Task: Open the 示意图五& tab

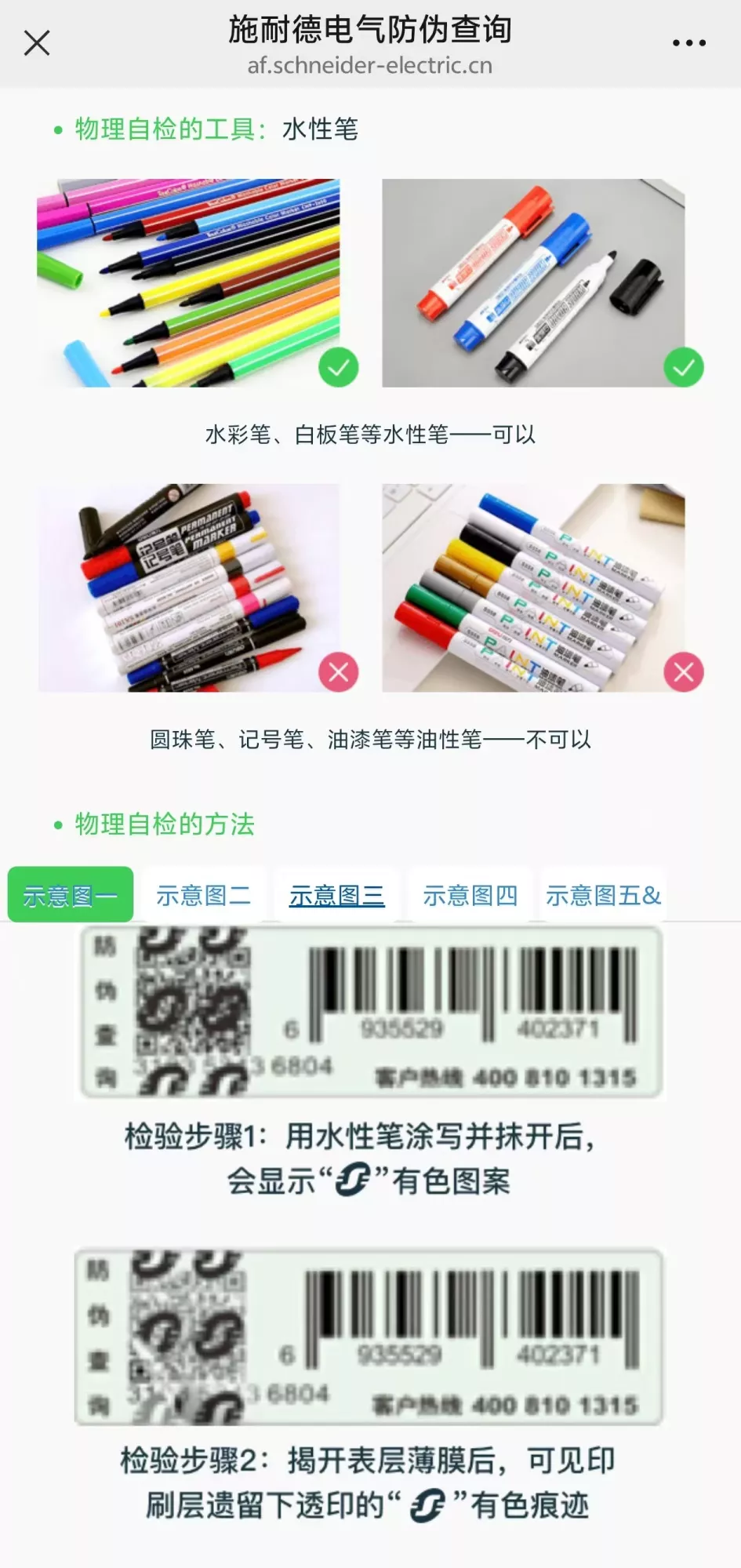Action: (x=603, y=895)
